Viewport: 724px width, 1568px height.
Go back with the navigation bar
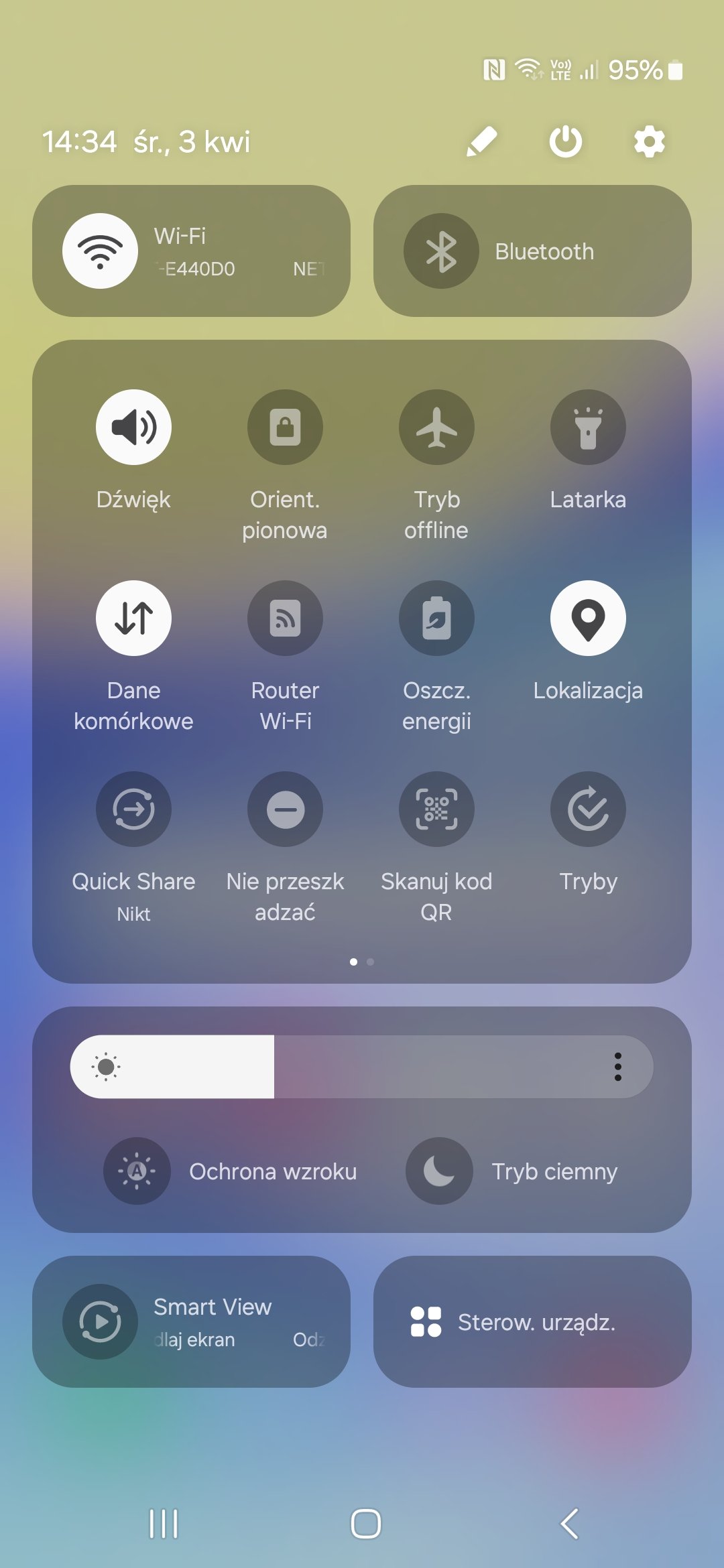pos(569,1524)
